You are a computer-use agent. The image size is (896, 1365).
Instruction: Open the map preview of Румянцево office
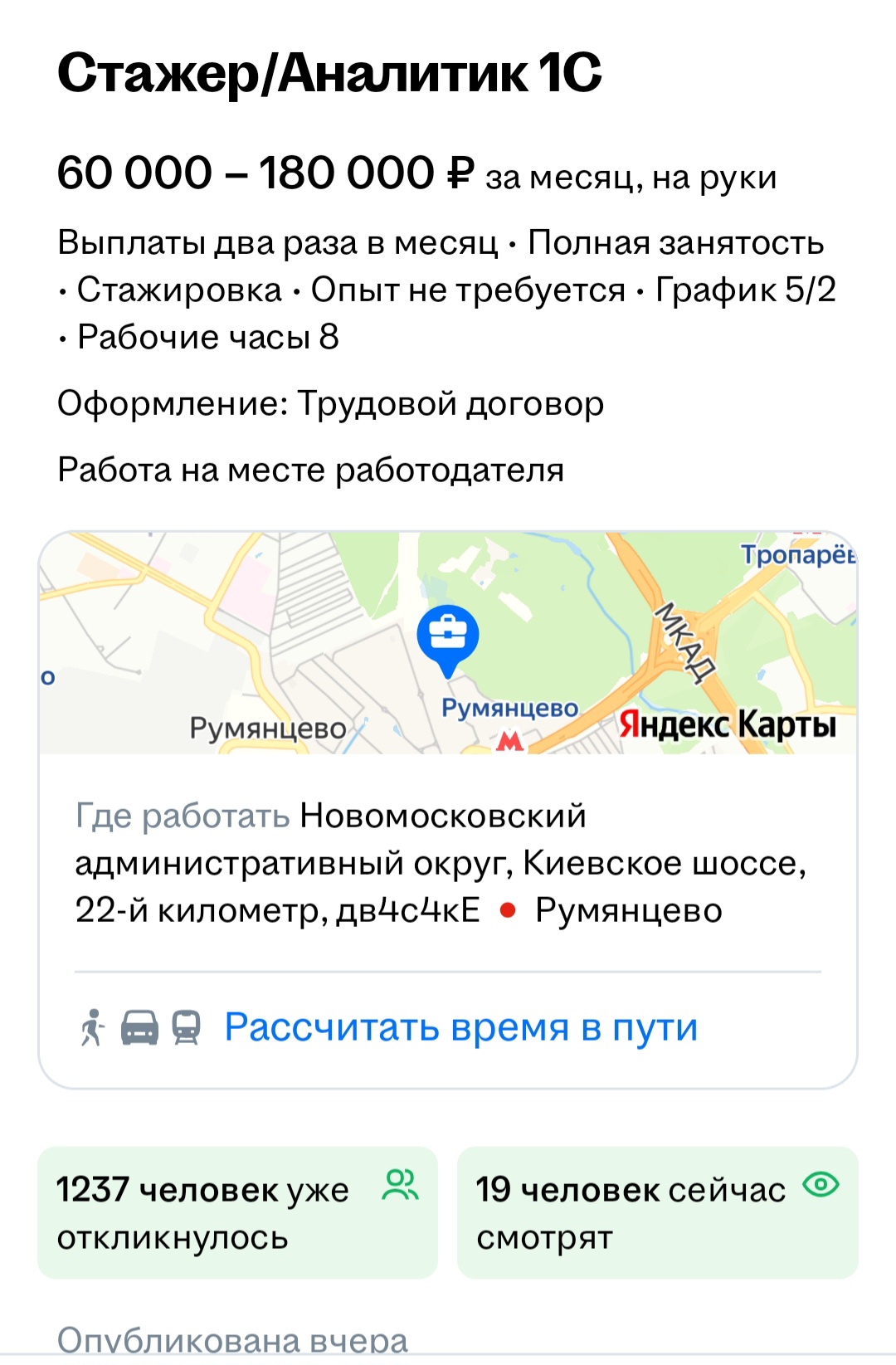[x=448, y=643]
